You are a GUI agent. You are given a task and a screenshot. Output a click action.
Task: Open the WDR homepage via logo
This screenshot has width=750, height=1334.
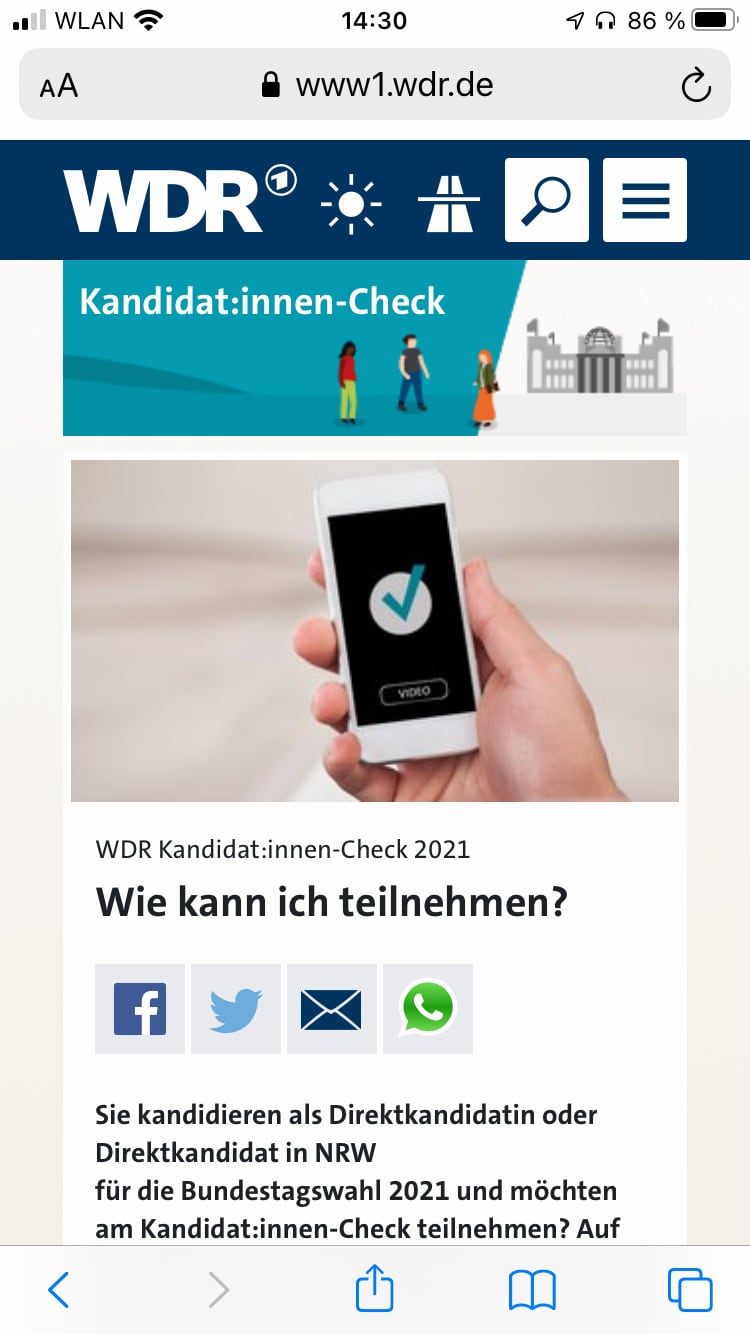coord(180,200)
